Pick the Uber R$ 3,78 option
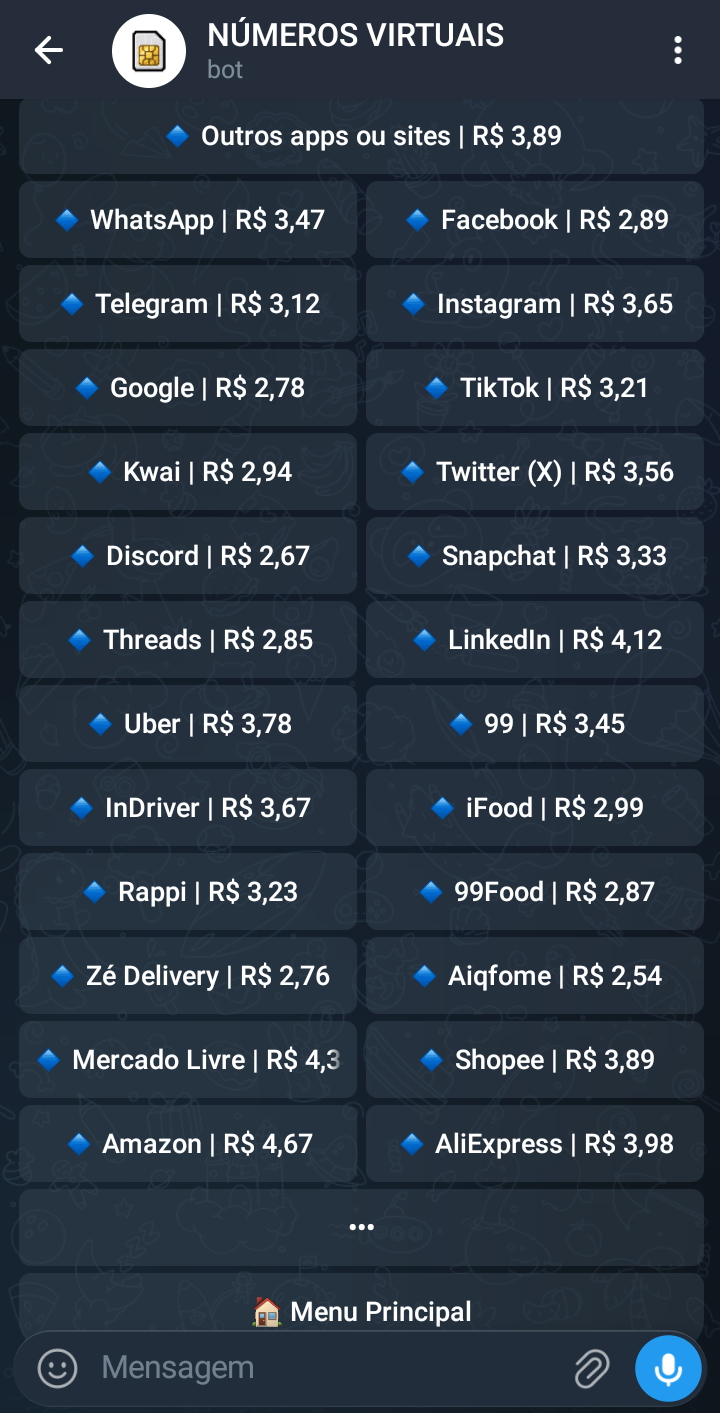720x1413 pixels. click(x=188, y=724)
